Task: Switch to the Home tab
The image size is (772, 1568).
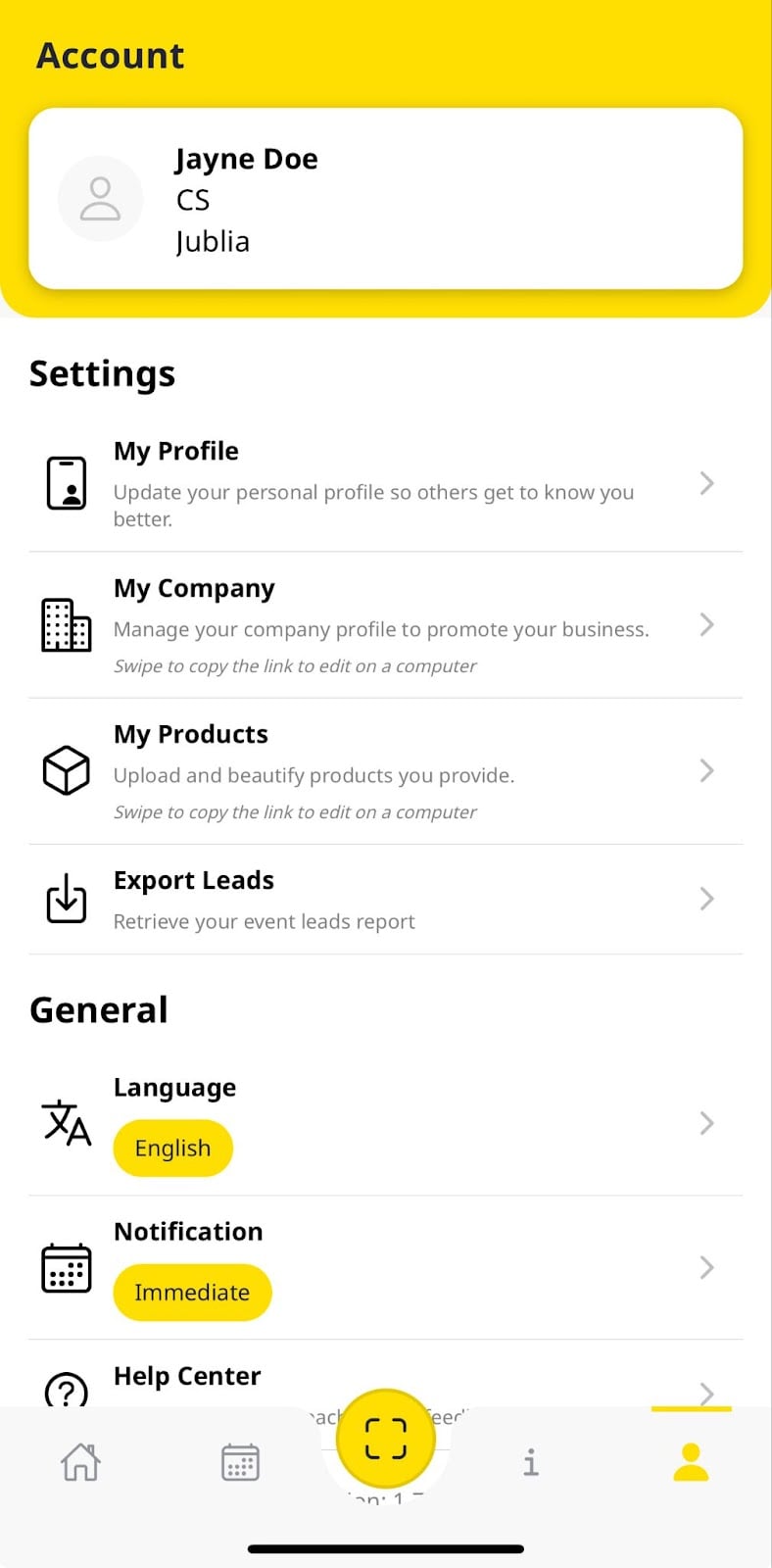Action: [x=80, y=1462]
